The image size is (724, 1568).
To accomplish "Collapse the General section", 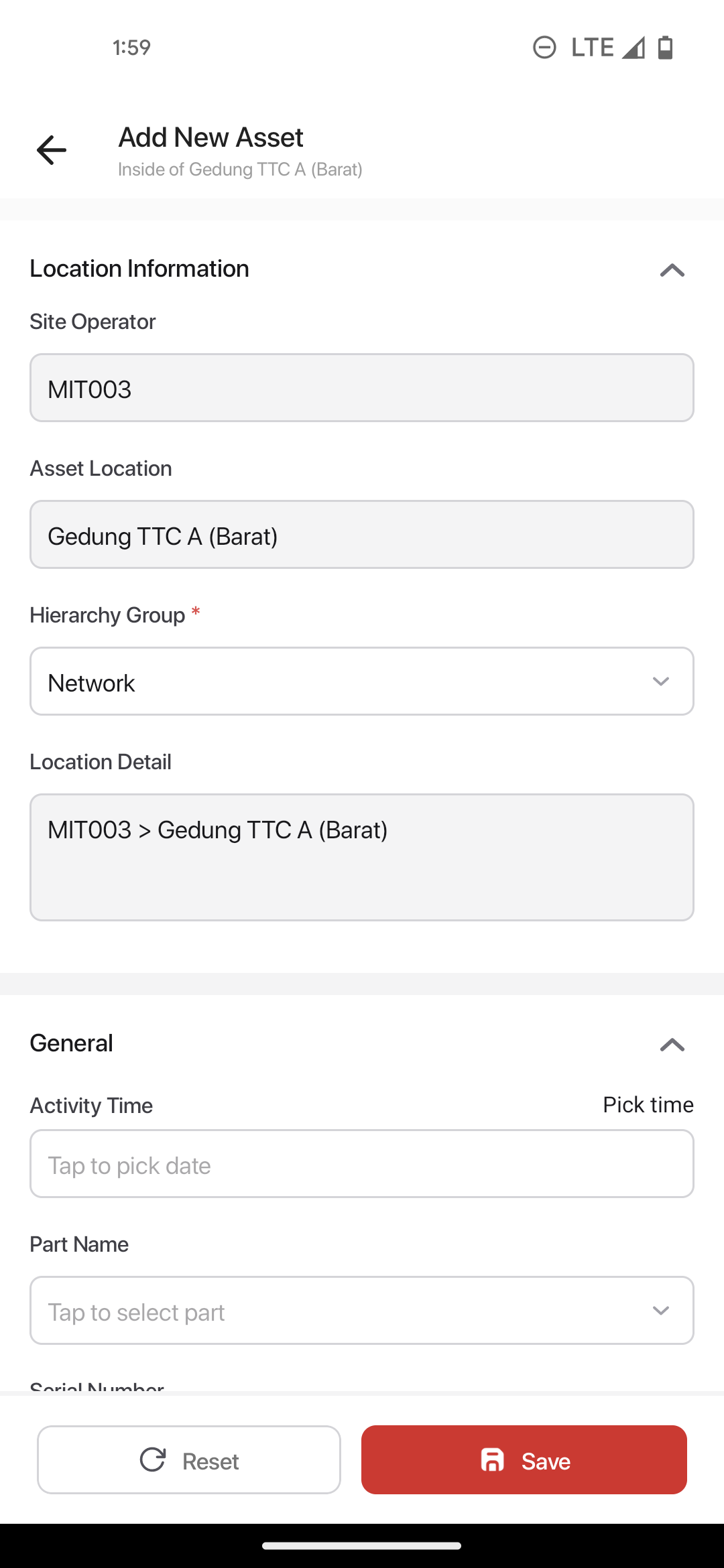I will [x=672, y=1045].
